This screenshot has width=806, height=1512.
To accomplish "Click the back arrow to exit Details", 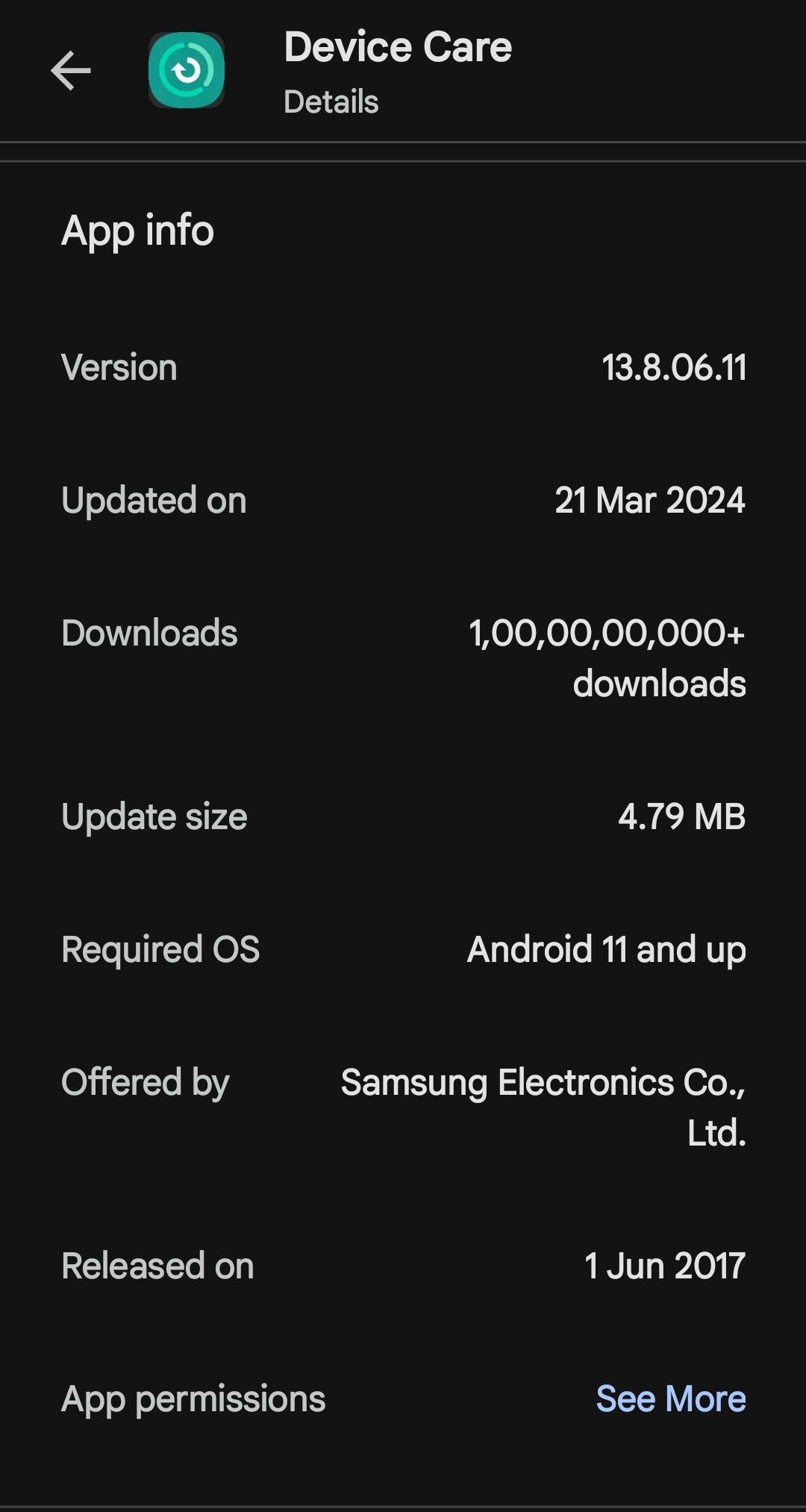I will click(69, 72).
